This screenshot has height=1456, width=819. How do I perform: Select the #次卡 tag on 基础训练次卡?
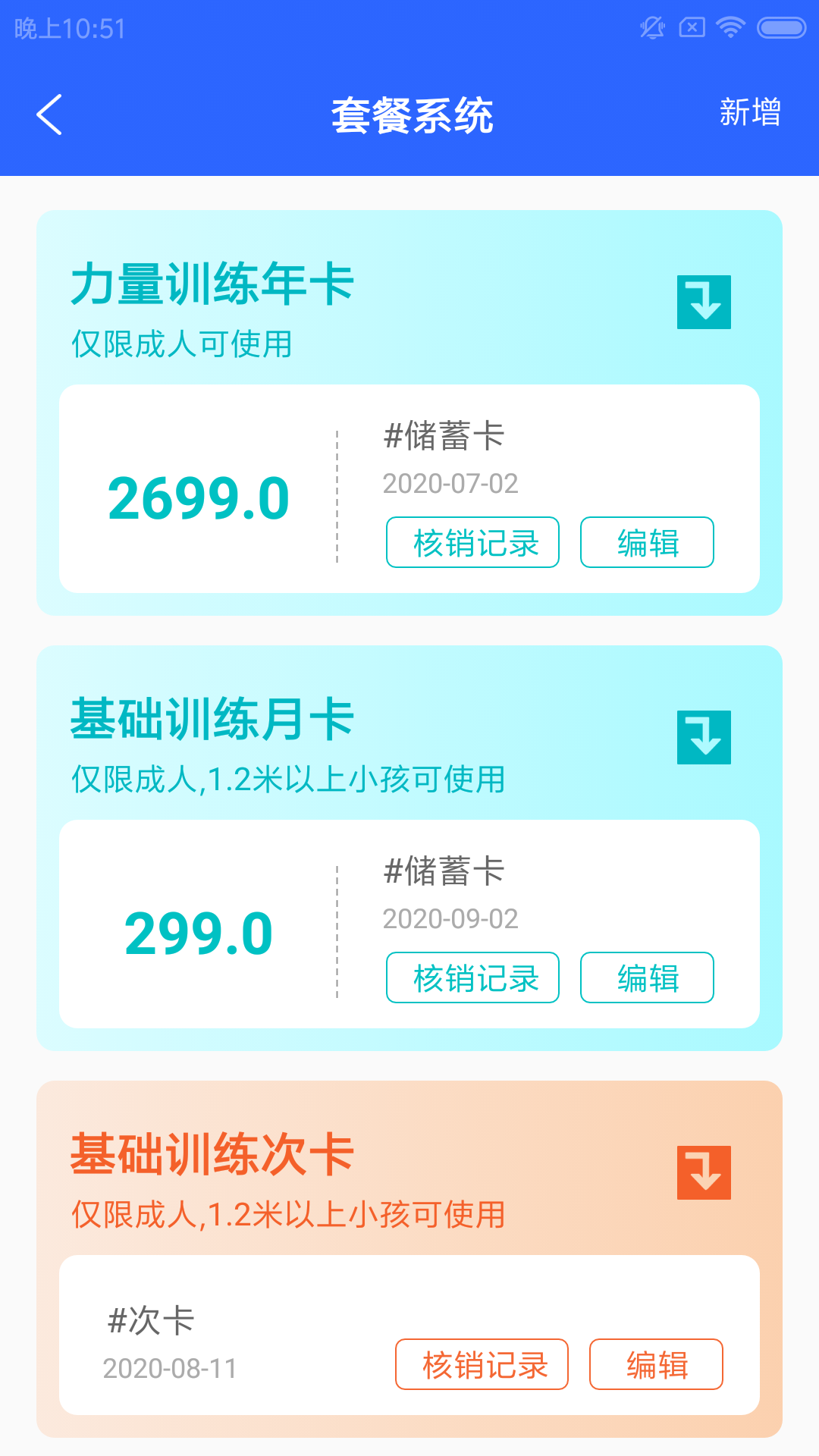pos(150,1319)
